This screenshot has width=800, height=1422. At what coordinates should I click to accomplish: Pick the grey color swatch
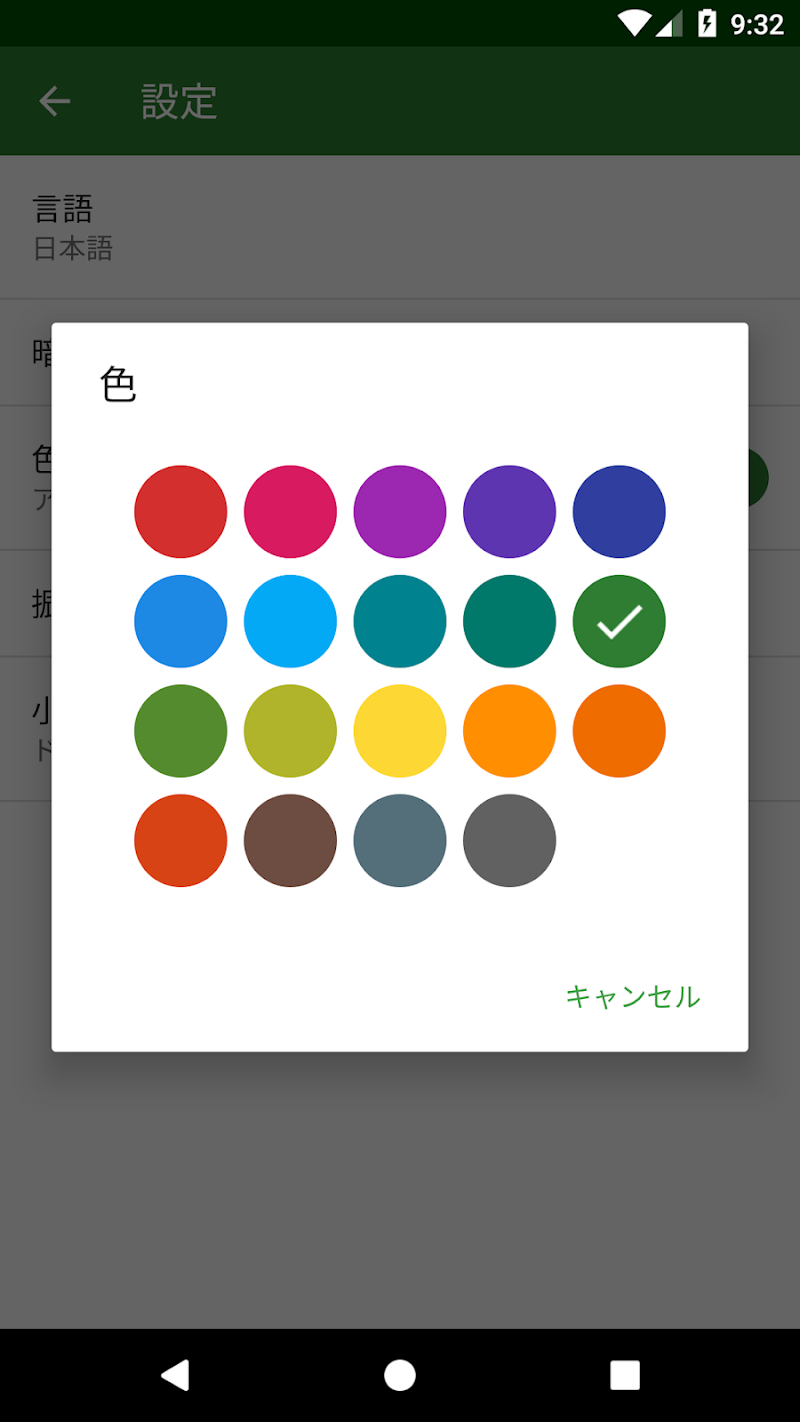pos(509,840)
